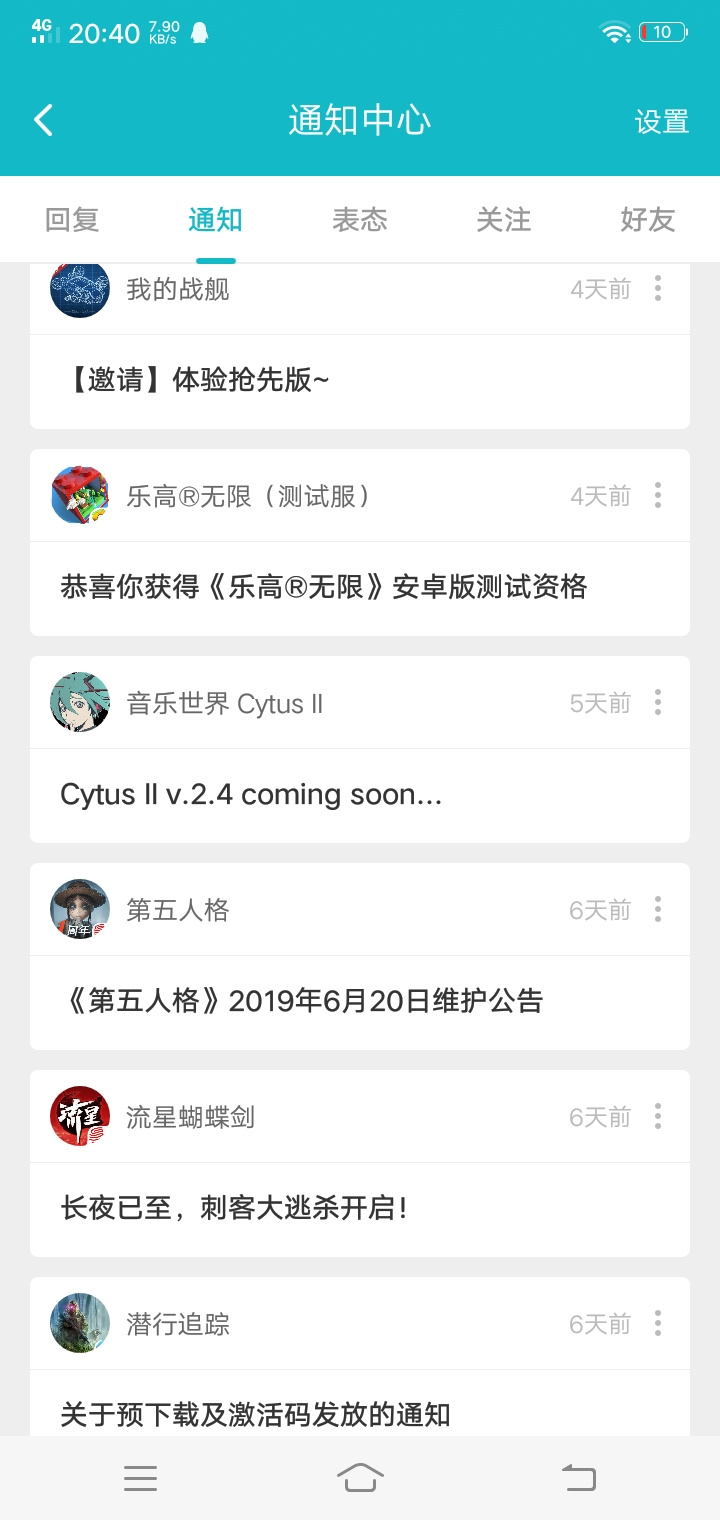Open the three-dot menu for 音乐世界 Cytus II
The height and width of the screenshot is (1520, 720).
pos(658,702)
